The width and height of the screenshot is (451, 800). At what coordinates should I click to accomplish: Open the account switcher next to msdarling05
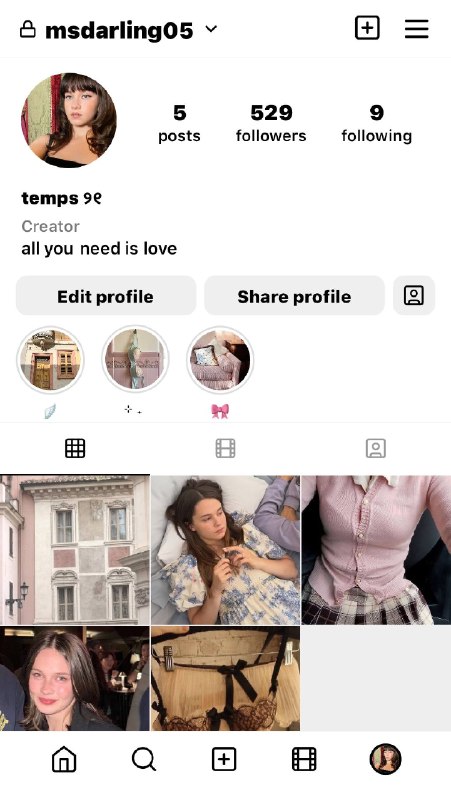click(x=211, y=29)
